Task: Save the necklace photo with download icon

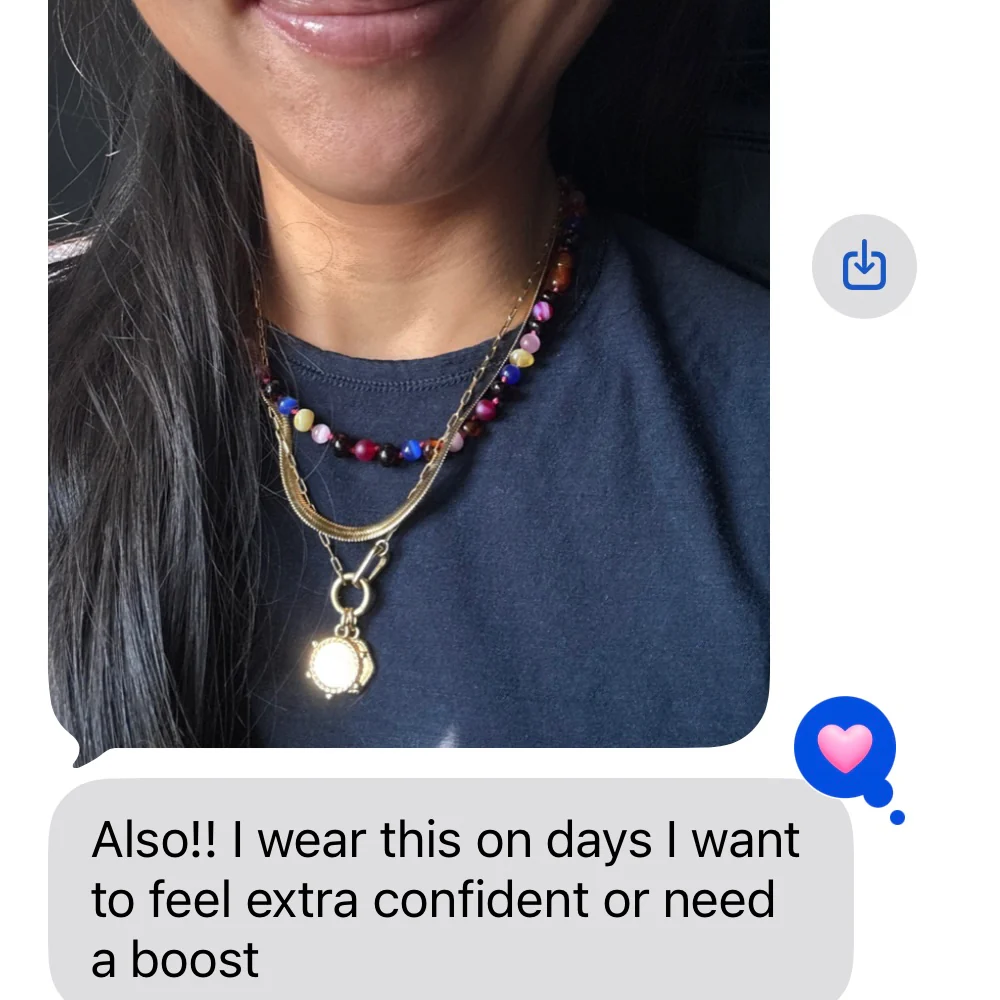Action: [x=864, y=267]
